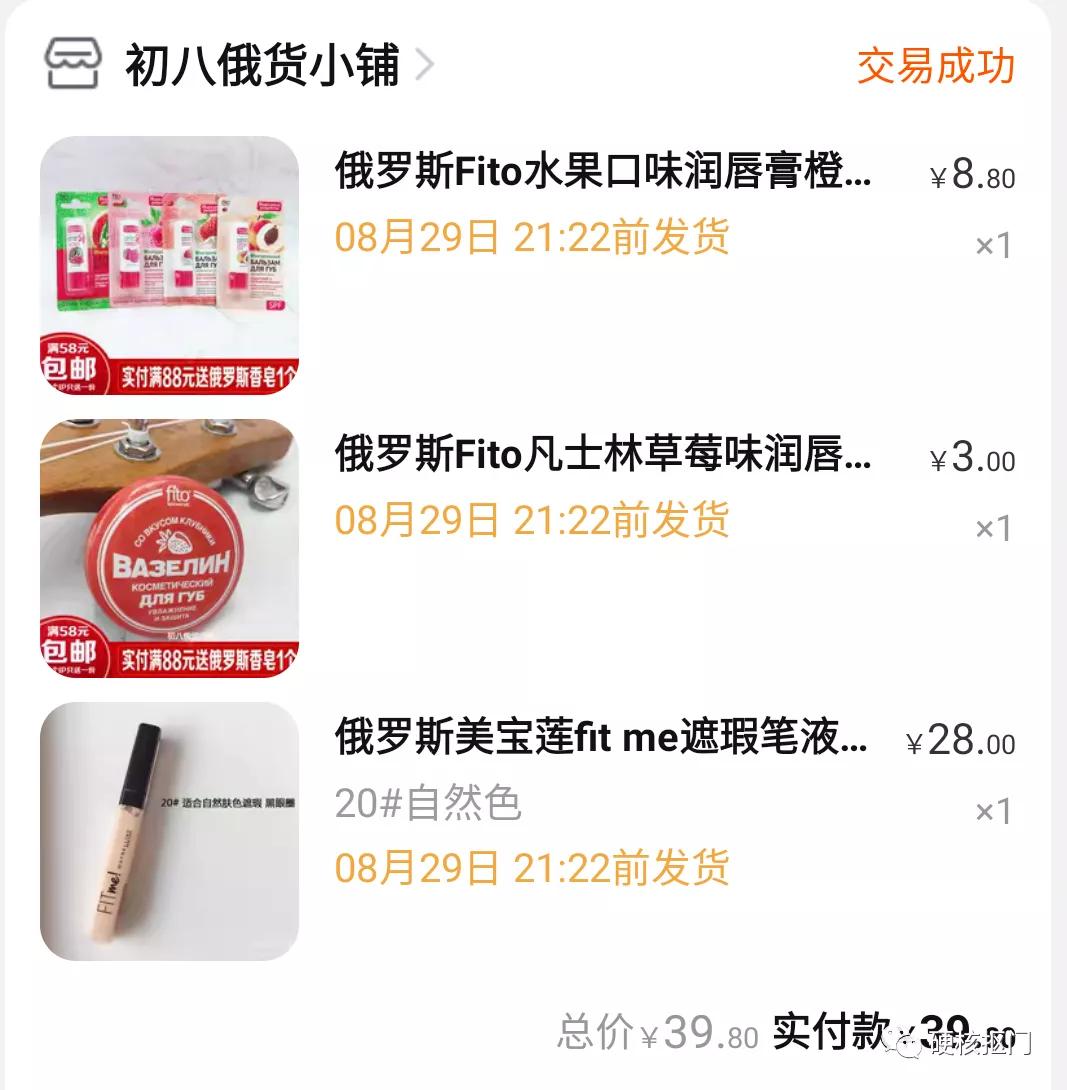Open the strawberry Vaseline lip balm image
This screenshot has width=1067, height=1090.
(167, 548)
